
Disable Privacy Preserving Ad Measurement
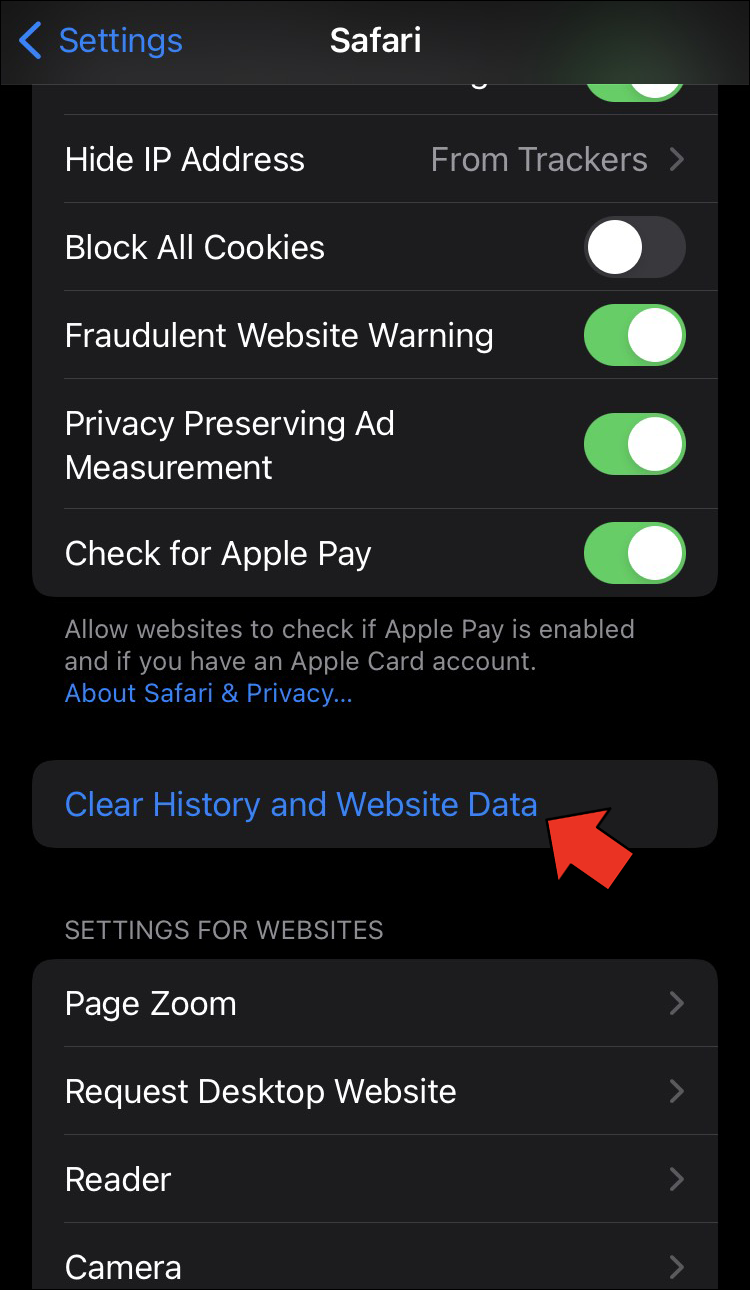634,445
